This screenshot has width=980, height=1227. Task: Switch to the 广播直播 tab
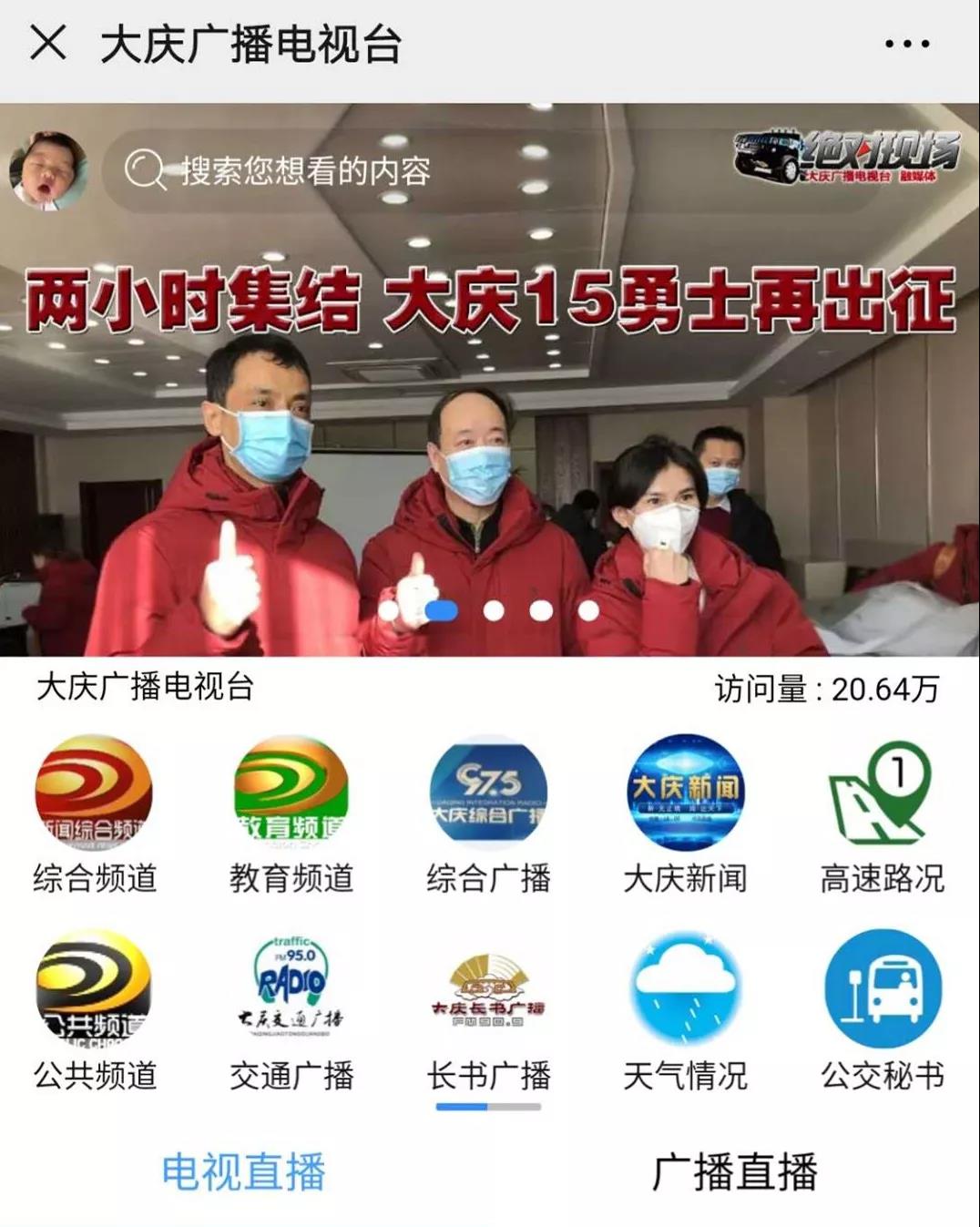[735, 1171]
